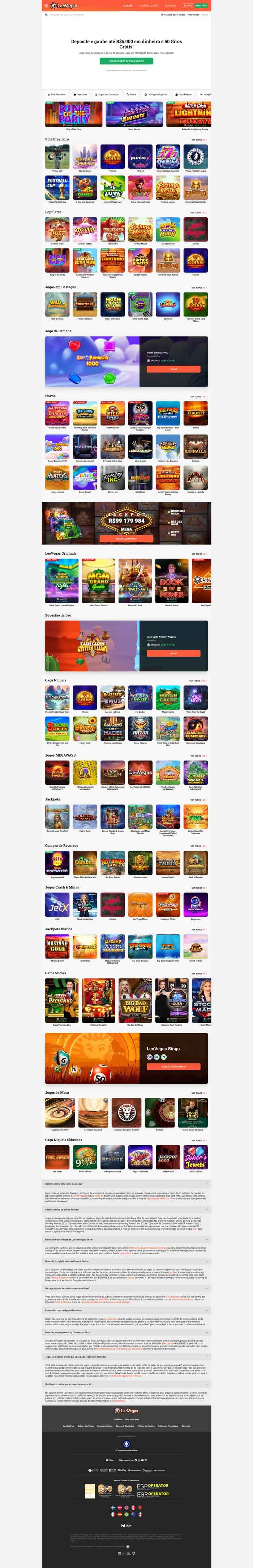The height and width of the screenshot is (1568, 253).
Task: Open Bullet Train Bandits in Novos
Action: pyautogui.click(x=57, y=413)
